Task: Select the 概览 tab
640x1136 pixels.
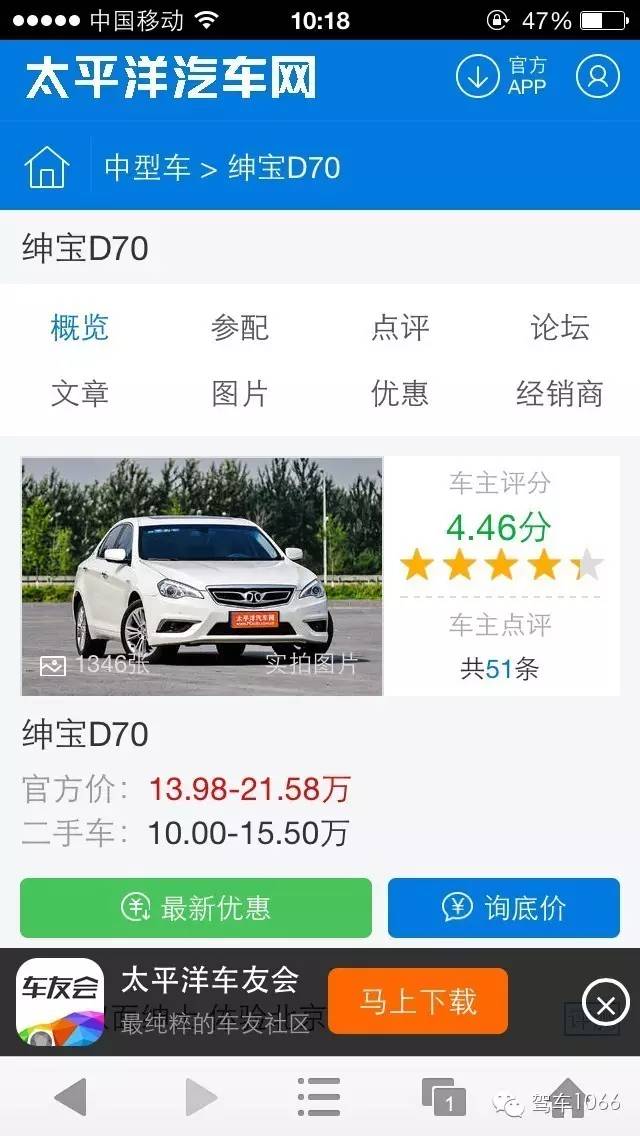Action: click(x=80, y=327)
